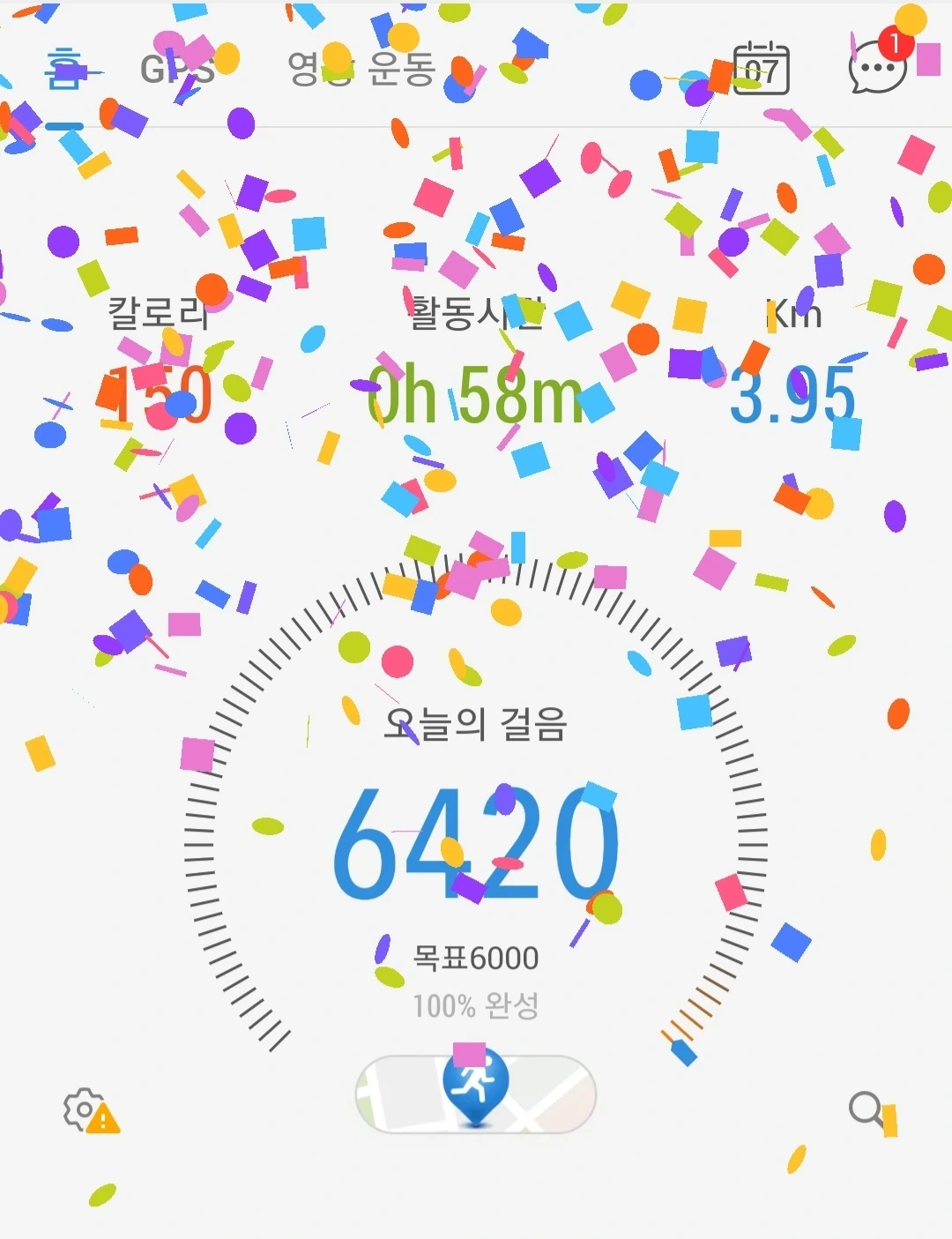952x1239 pixels.
Task: Tap today's step count 6420
Action: click(x=476, y=844)
